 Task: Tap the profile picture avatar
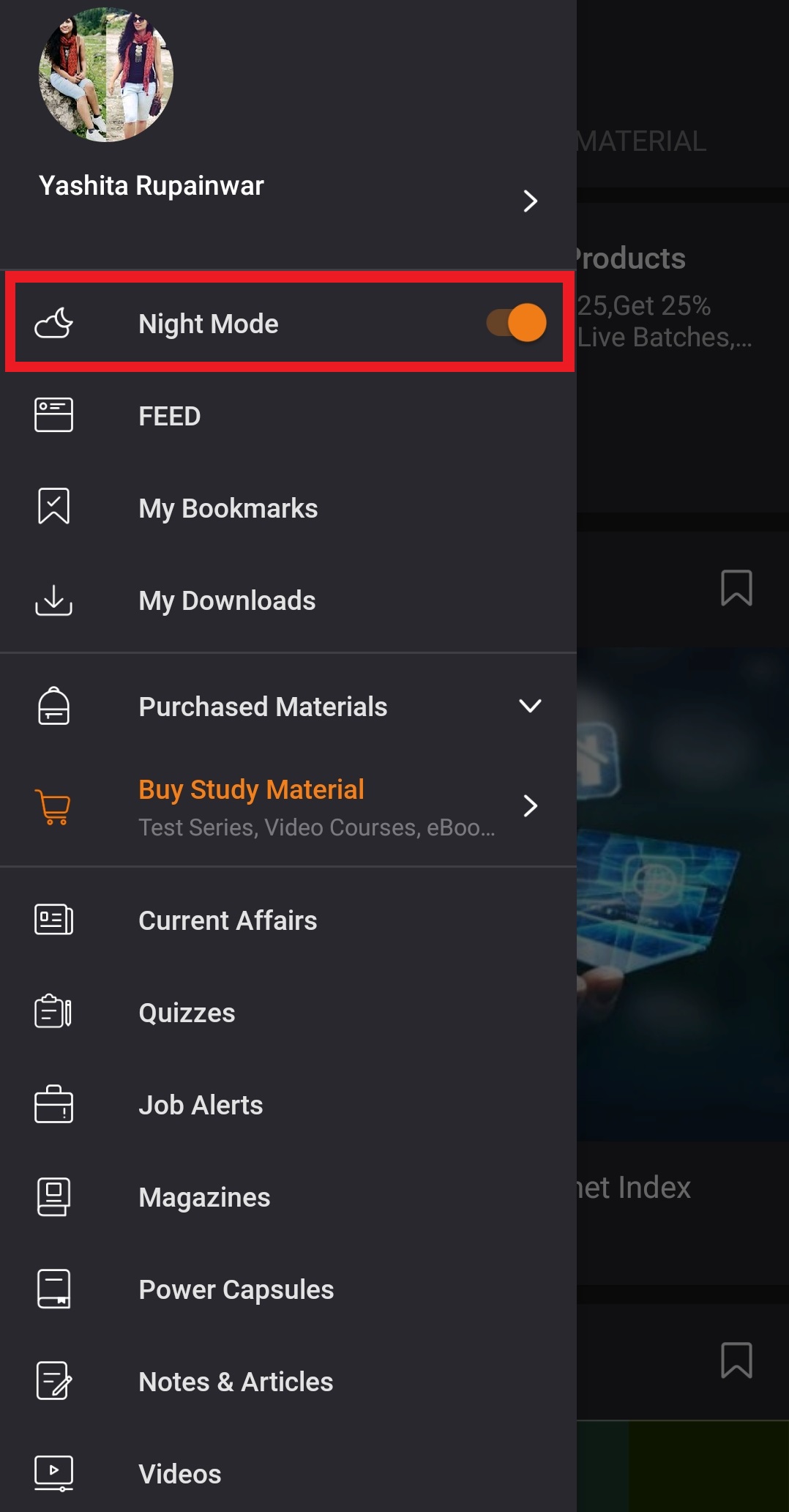tap(106, 74)
